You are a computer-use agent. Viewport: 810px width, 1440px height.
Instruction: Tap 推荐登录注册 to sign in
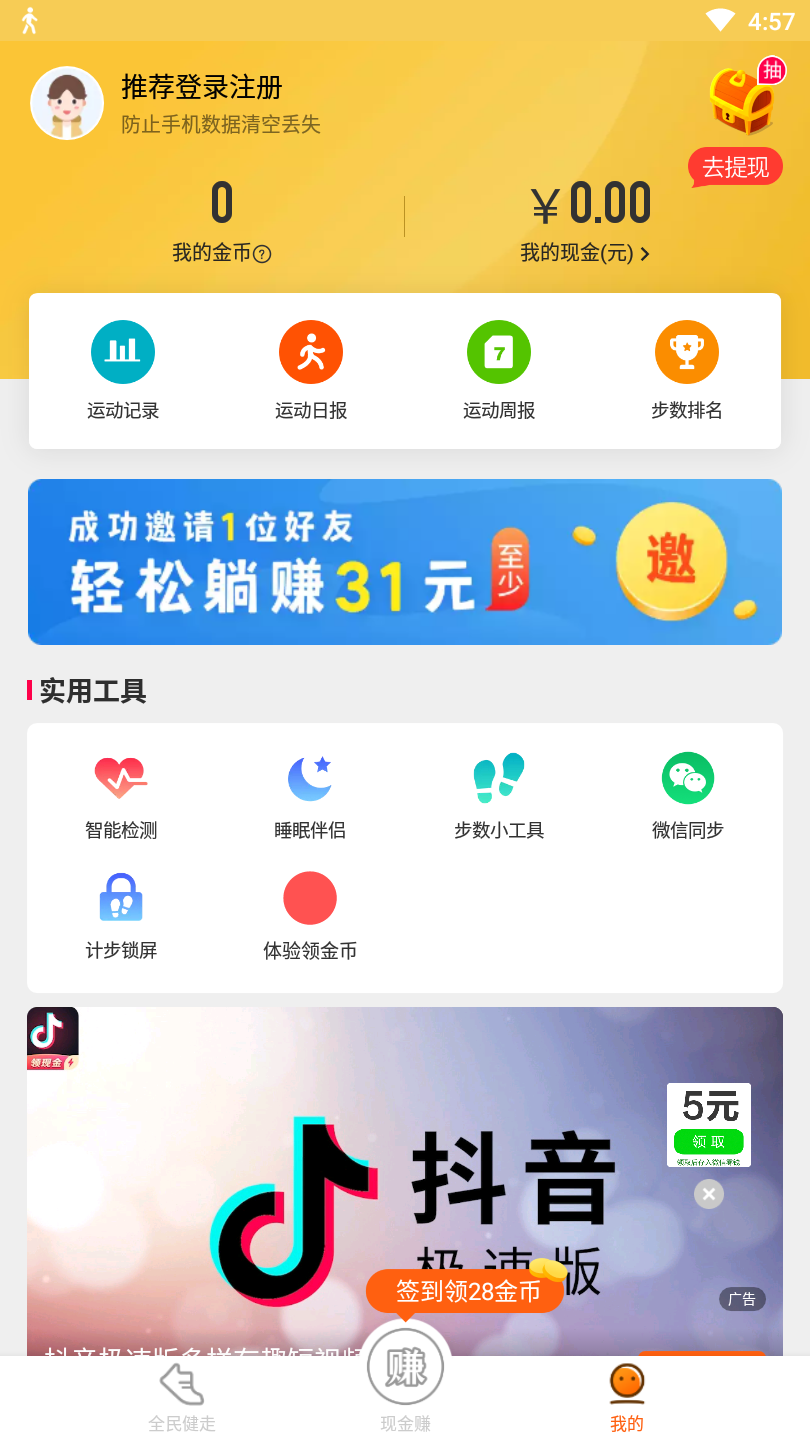pyautogui.click(x=202, y=88)
